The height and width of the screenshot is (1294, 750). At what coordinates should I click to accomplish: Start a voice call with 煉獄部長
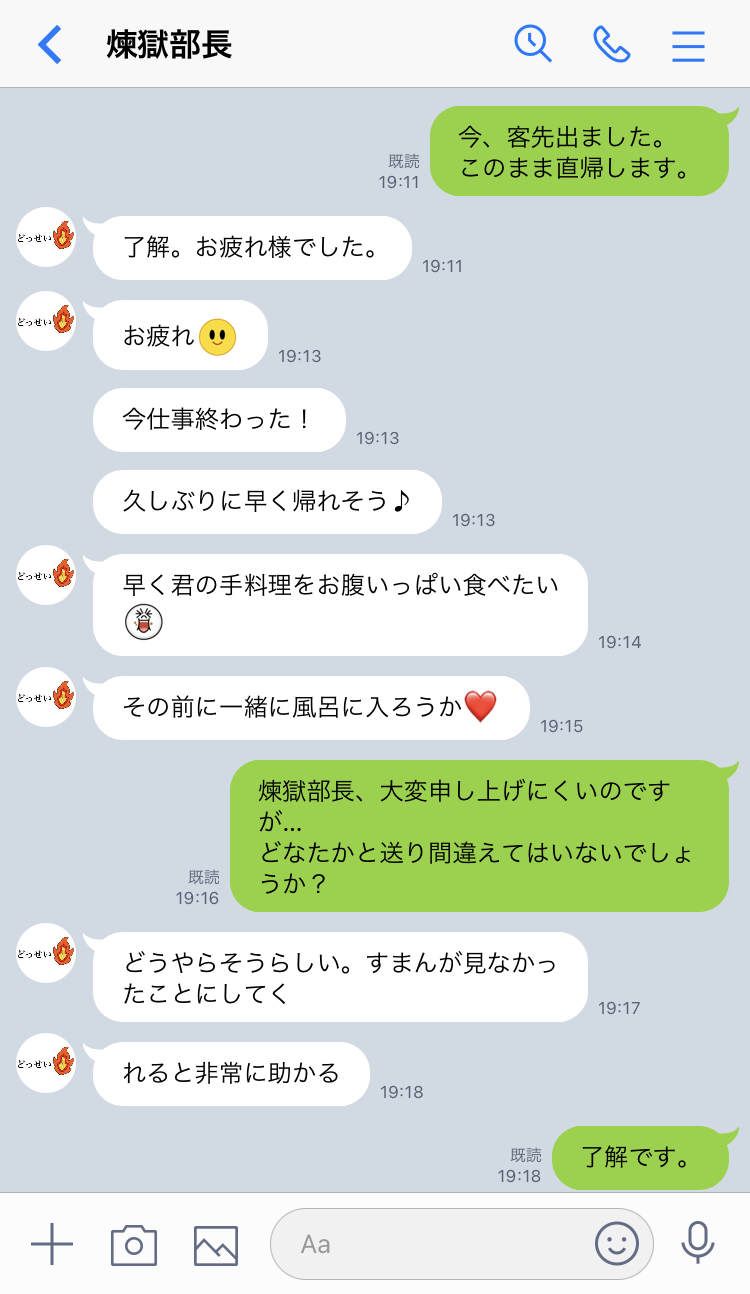(x=611, y=44)
